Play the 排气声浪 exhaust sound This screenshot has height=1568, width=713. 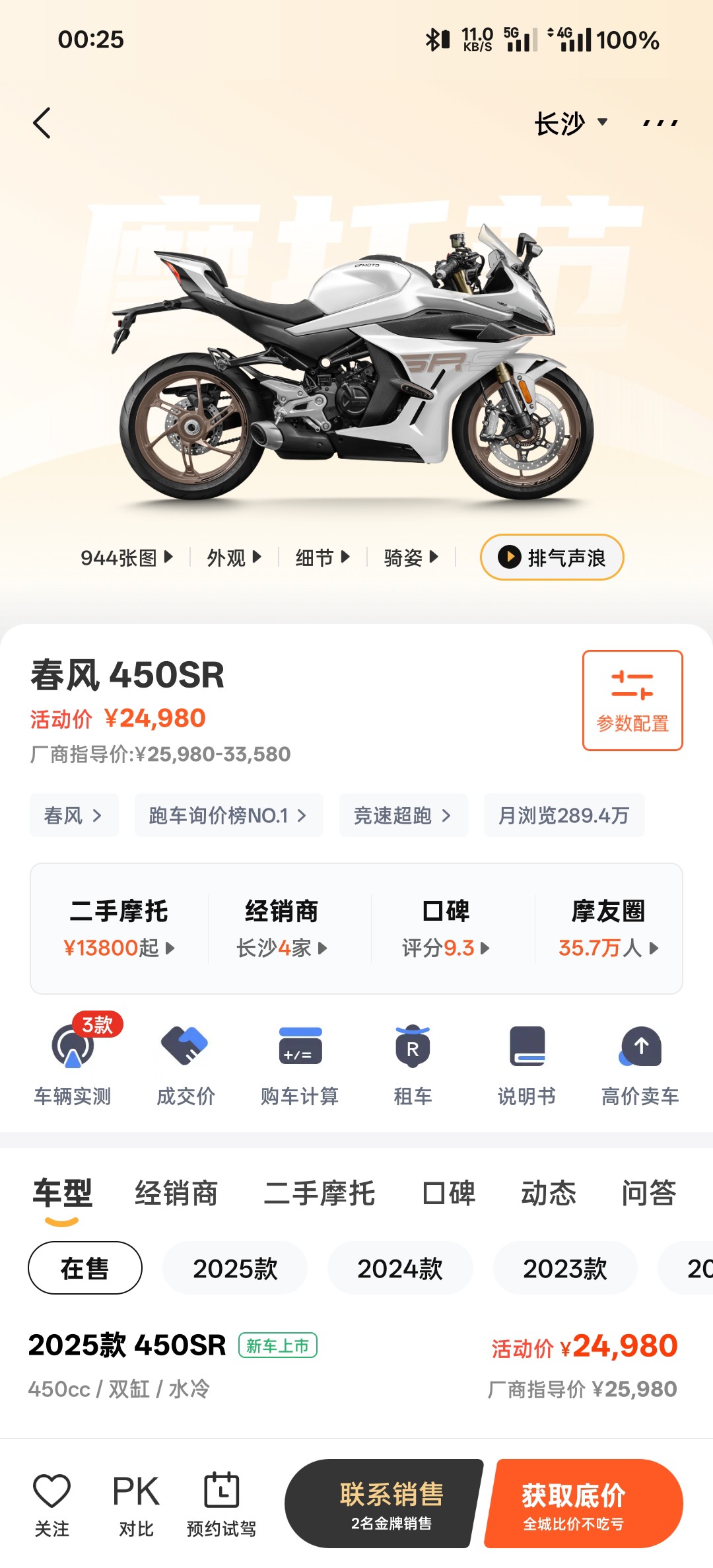[x=552, y=557]
